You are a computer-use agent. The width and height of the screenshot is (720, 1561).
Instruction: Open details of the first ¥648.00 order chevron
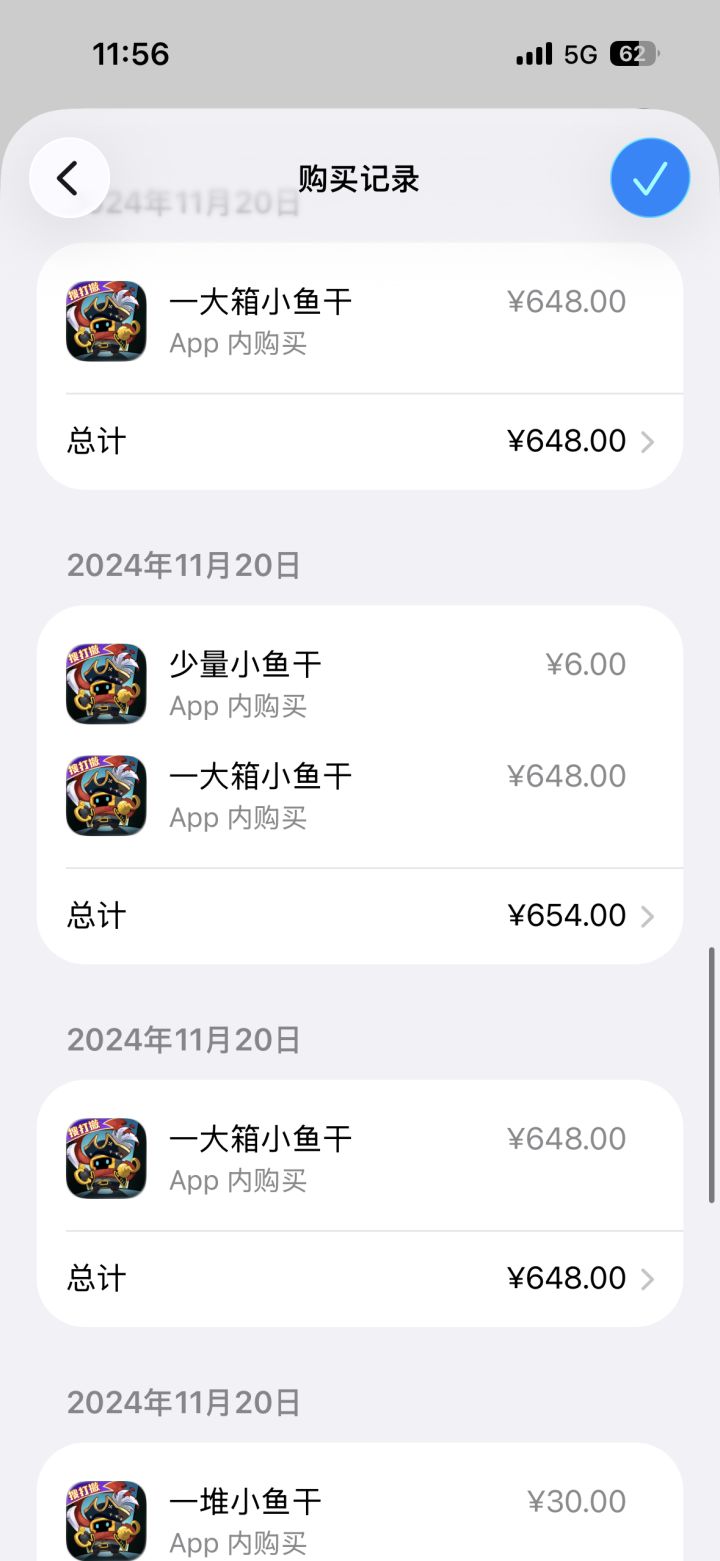point(648,441)
